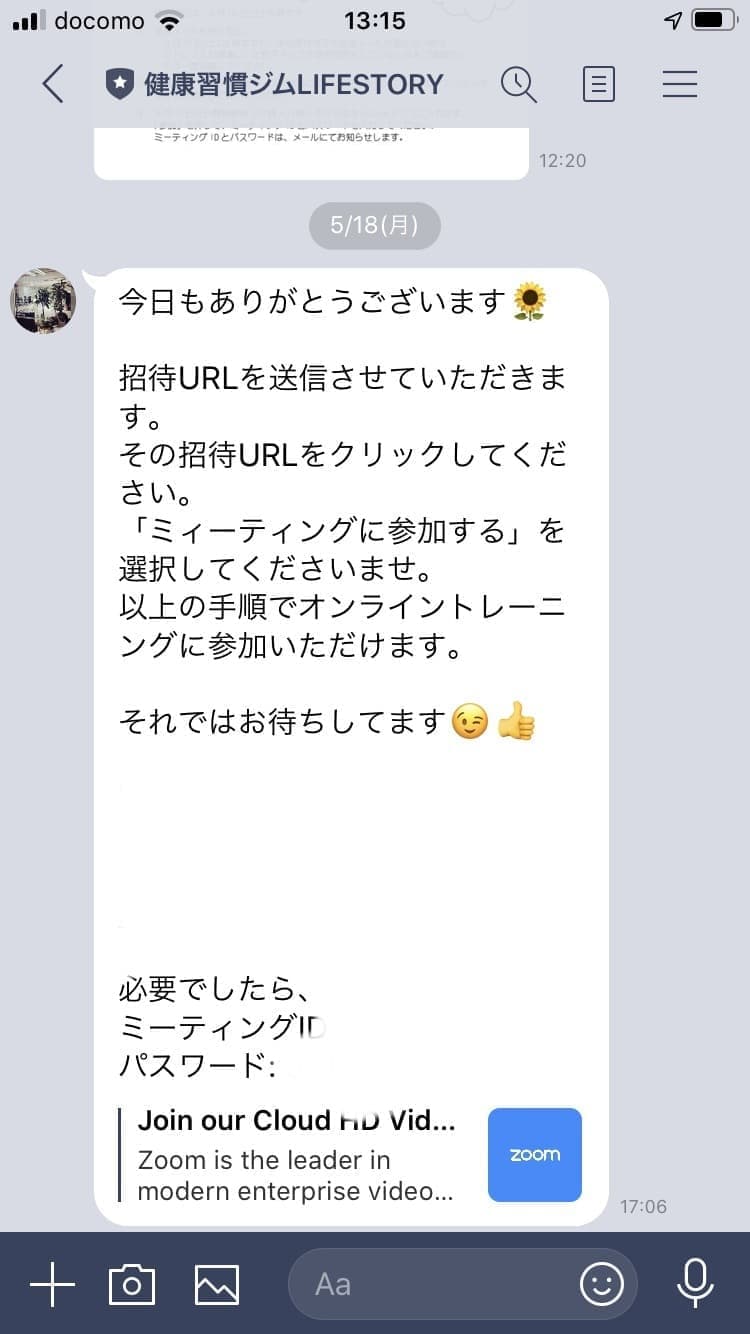This screenshot has height=1334, width=750.
Task: Open the notes icon in header
Action: tap(598, 84)
